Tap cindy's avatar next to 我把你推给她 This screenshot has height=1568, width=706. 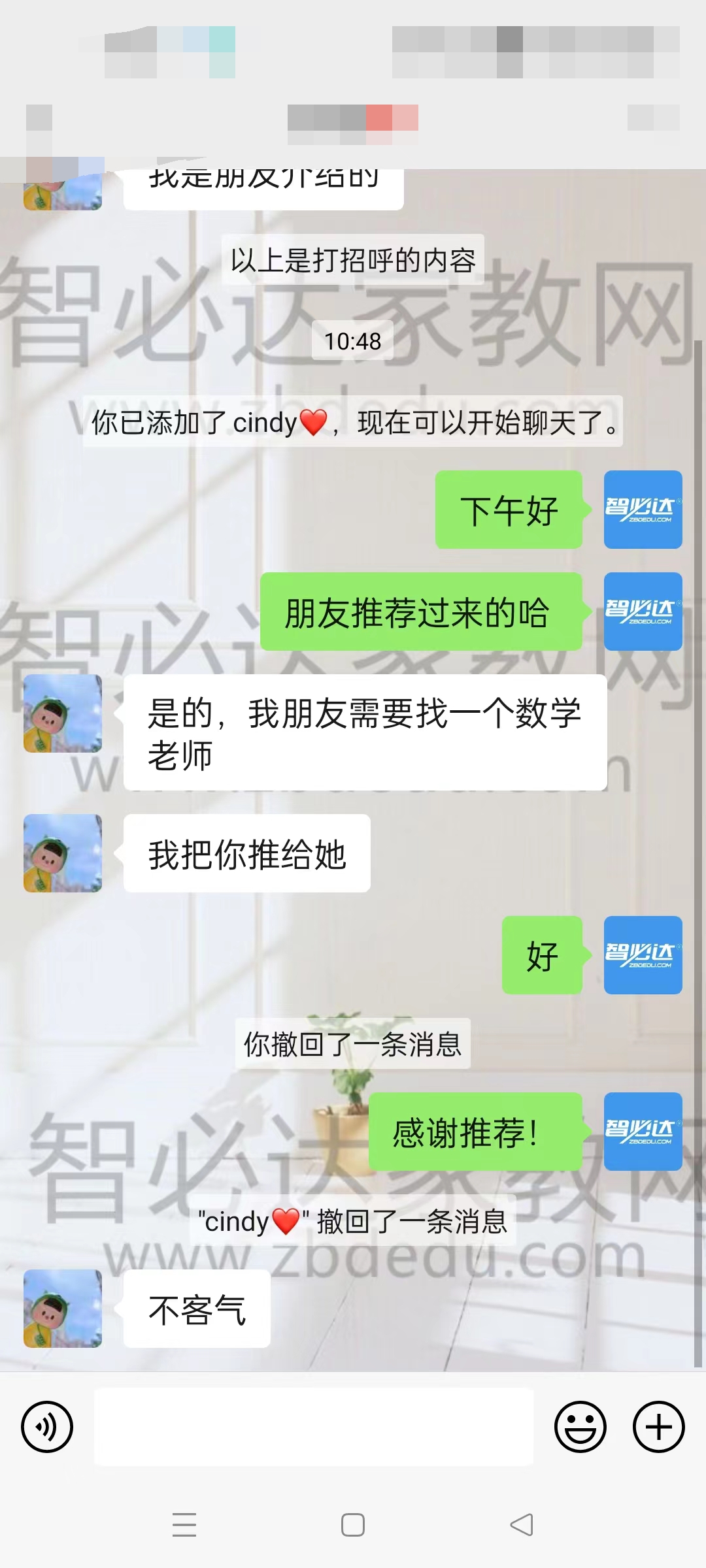click(63, 853)
